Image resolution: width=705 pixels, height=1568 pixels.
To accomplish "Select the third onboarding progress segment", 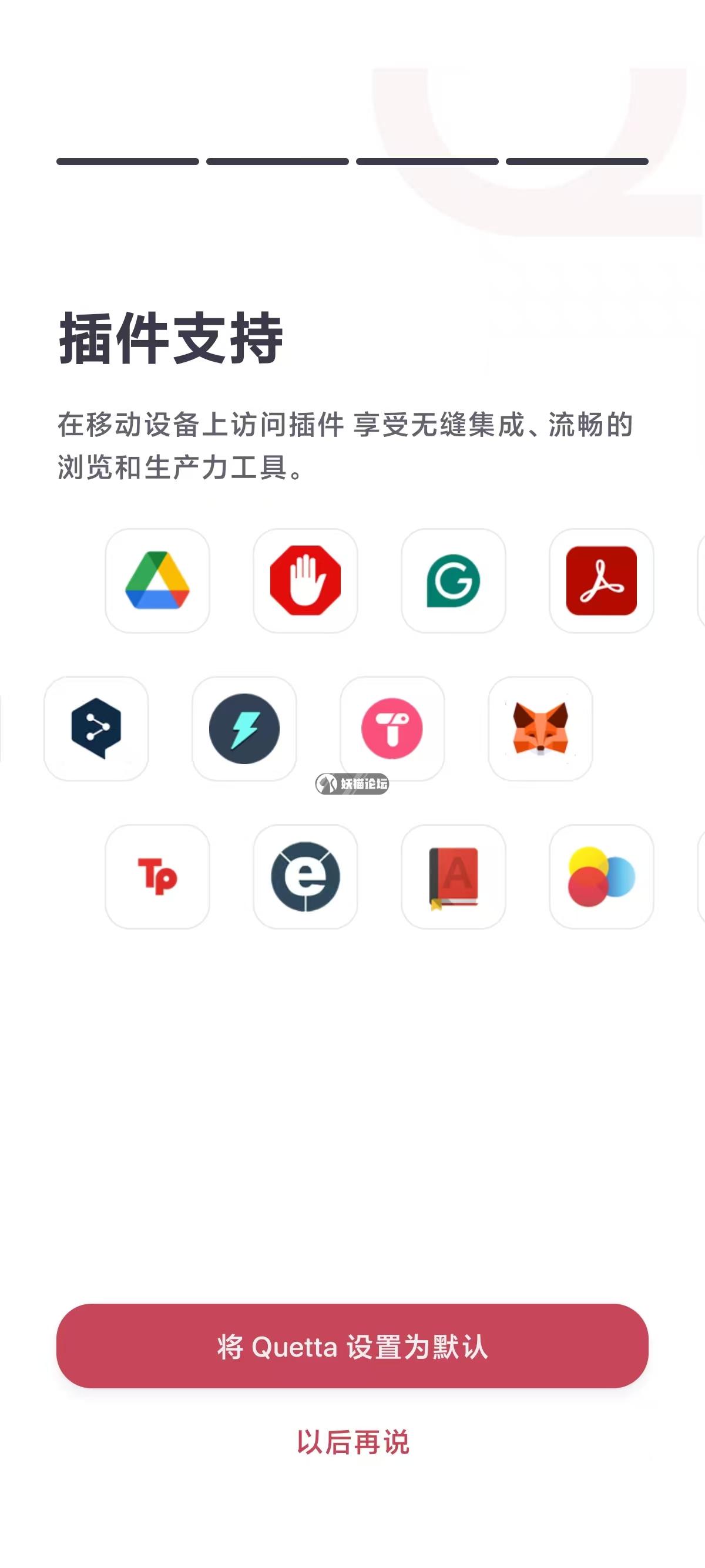I will pyautogui.click(x=427, y=160).
